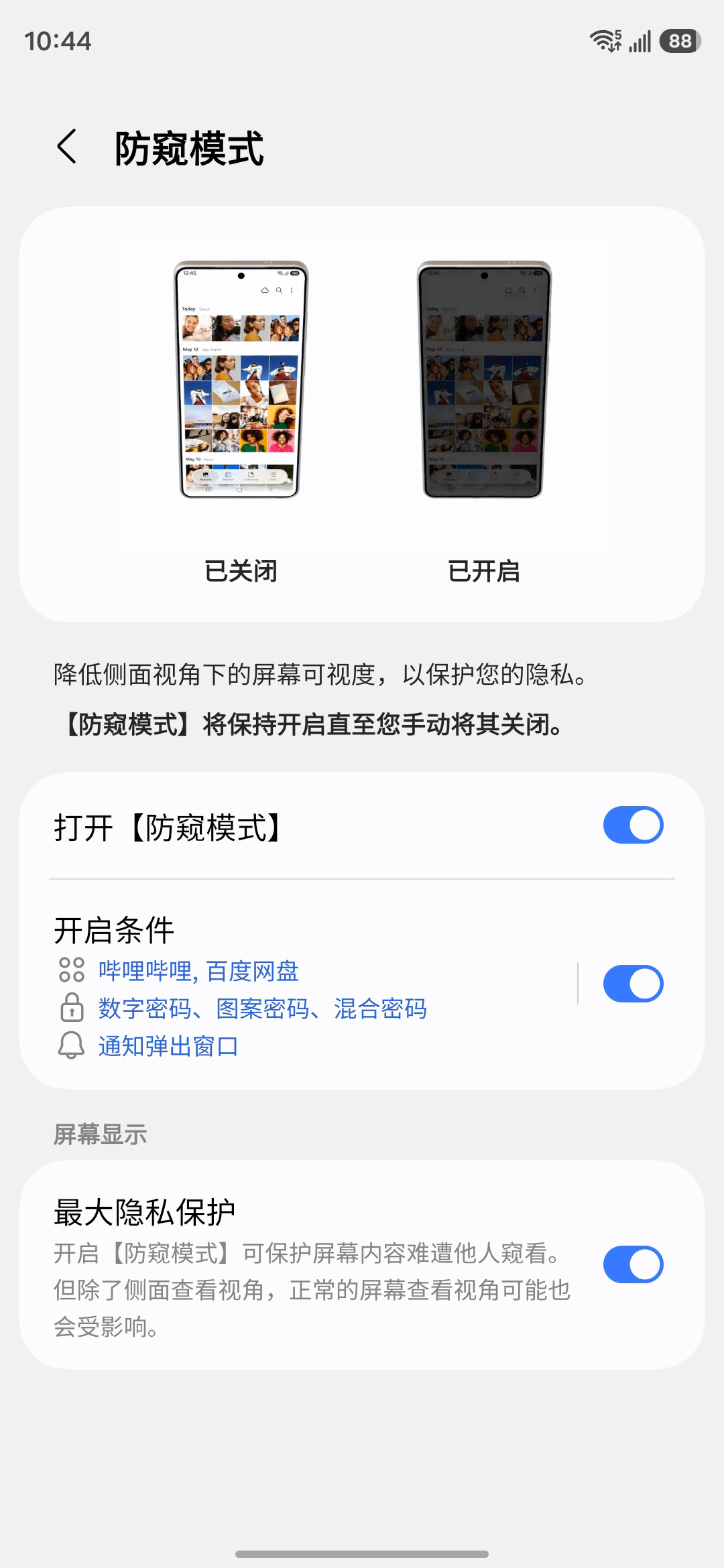Tap the bottom navigation gesture bar

[x=362, y=1552]
